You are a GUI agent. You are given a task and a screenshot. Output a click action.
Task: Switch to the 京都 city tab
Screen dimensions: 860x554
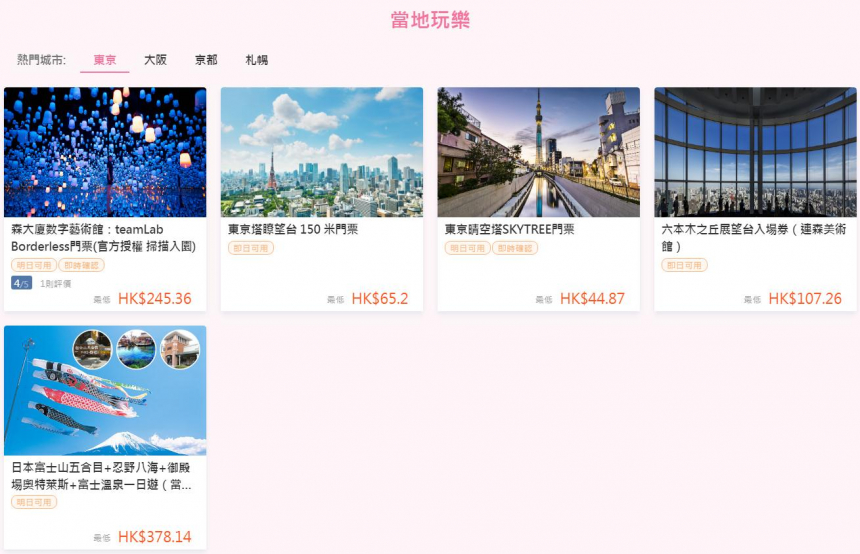click(x=206, y=60)
